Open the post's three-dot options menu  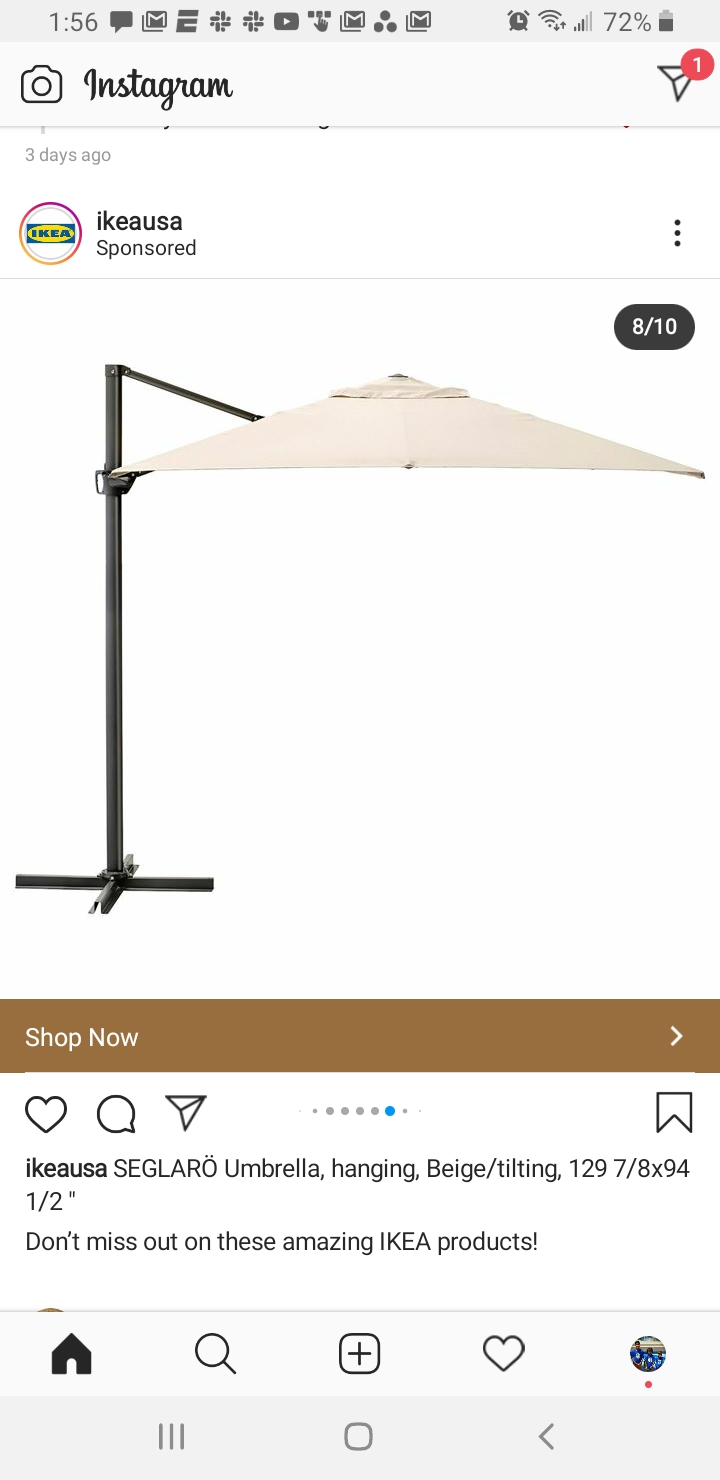677,234
